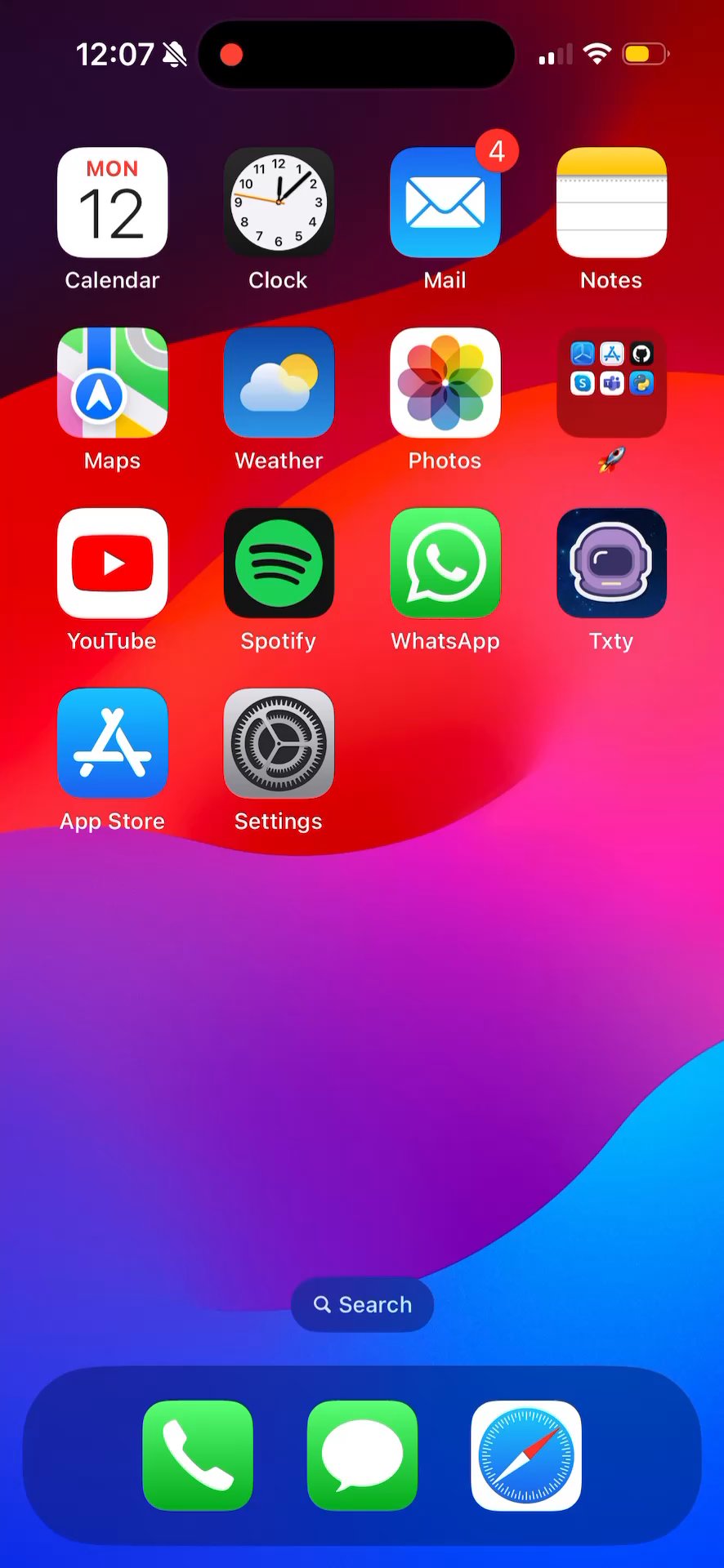
Task: Open WhatsApp
Action: (445, 563)
